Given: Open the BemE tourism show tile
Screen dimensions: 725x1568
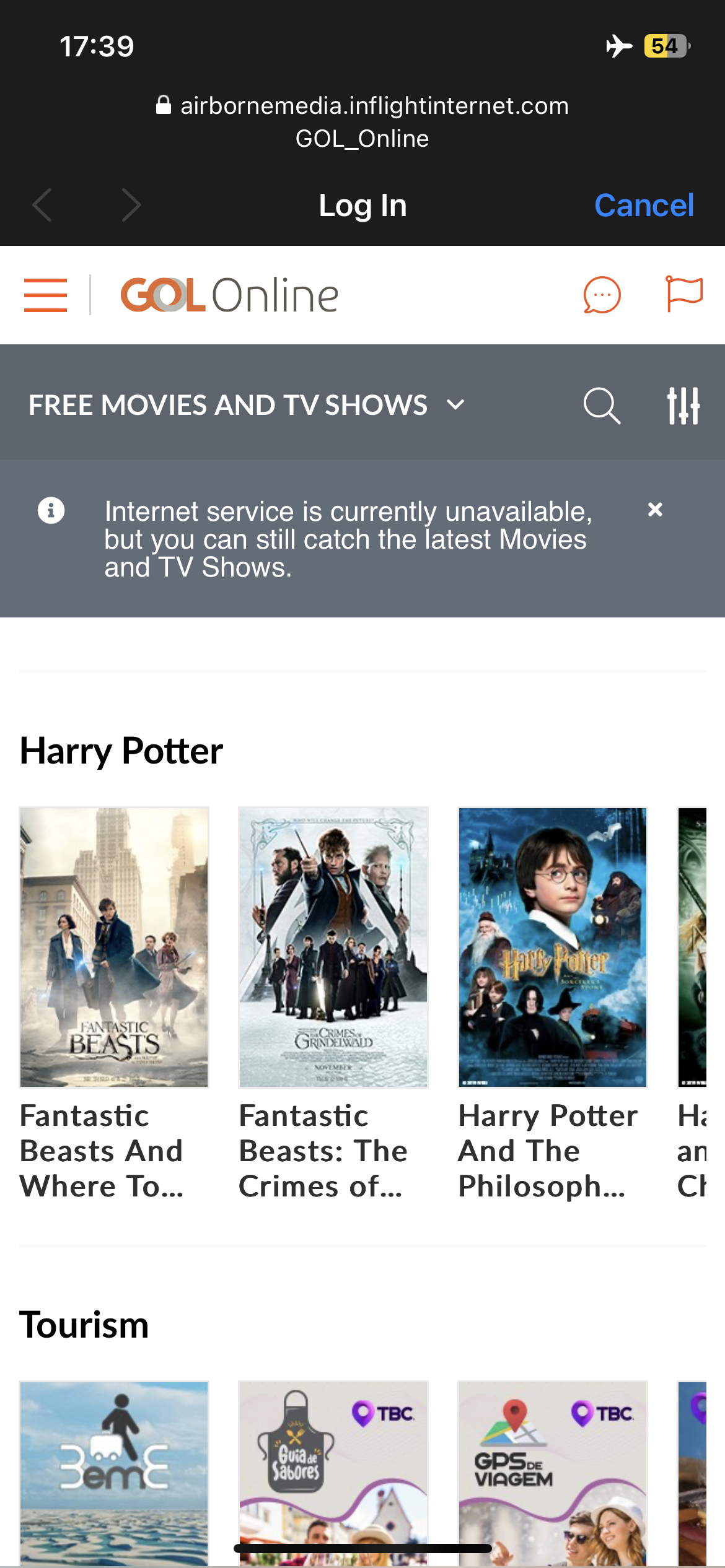Looking at the screenshot, I should [x=114, y=1474].
